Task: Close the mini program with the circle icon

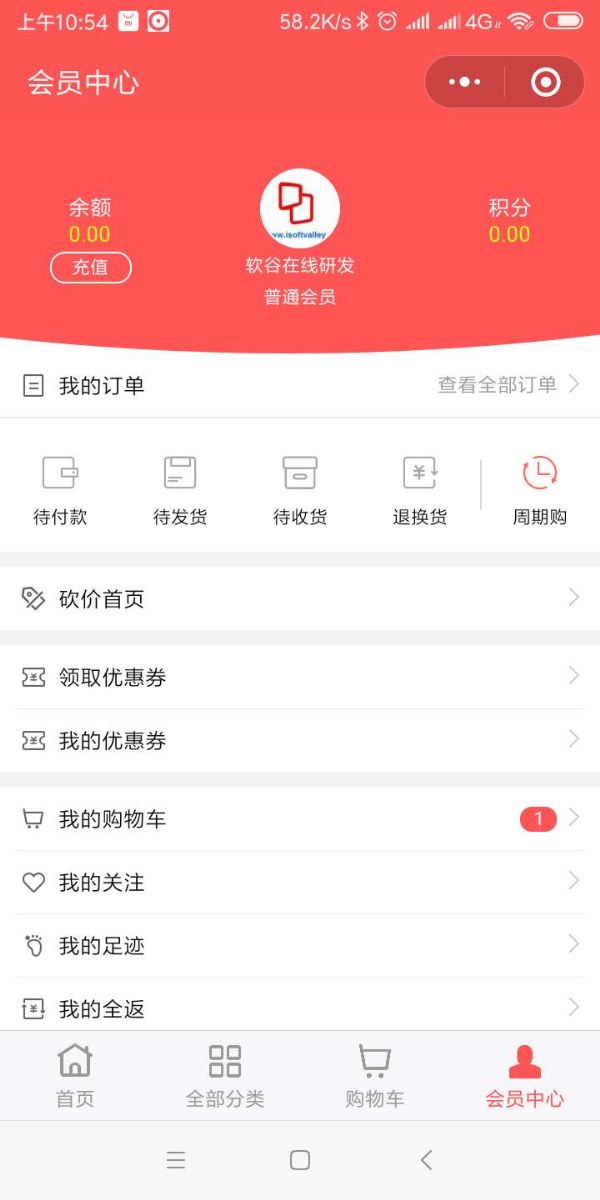Action: coord(545,82)
